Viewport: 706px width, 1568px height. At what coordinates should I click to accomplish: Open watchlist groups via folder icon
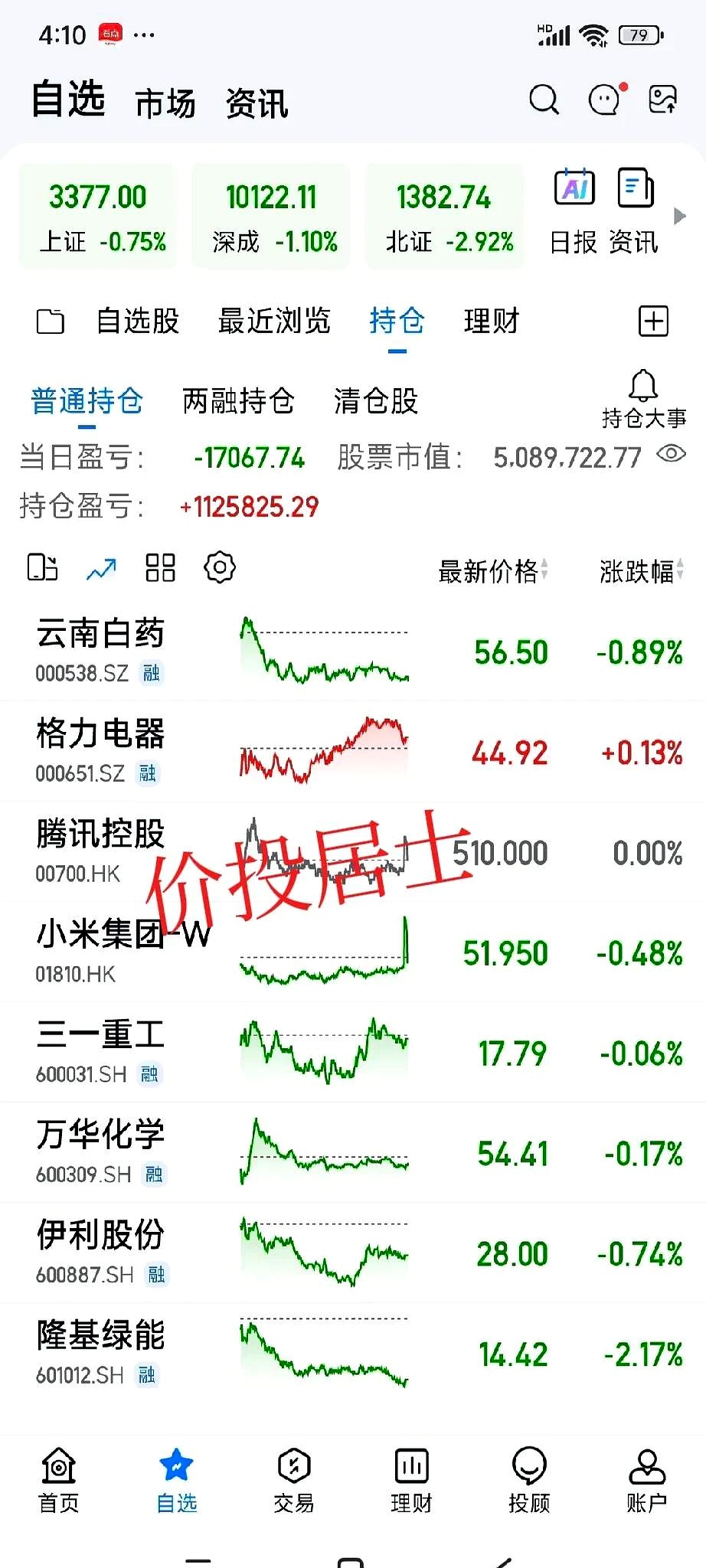point(49,321)
